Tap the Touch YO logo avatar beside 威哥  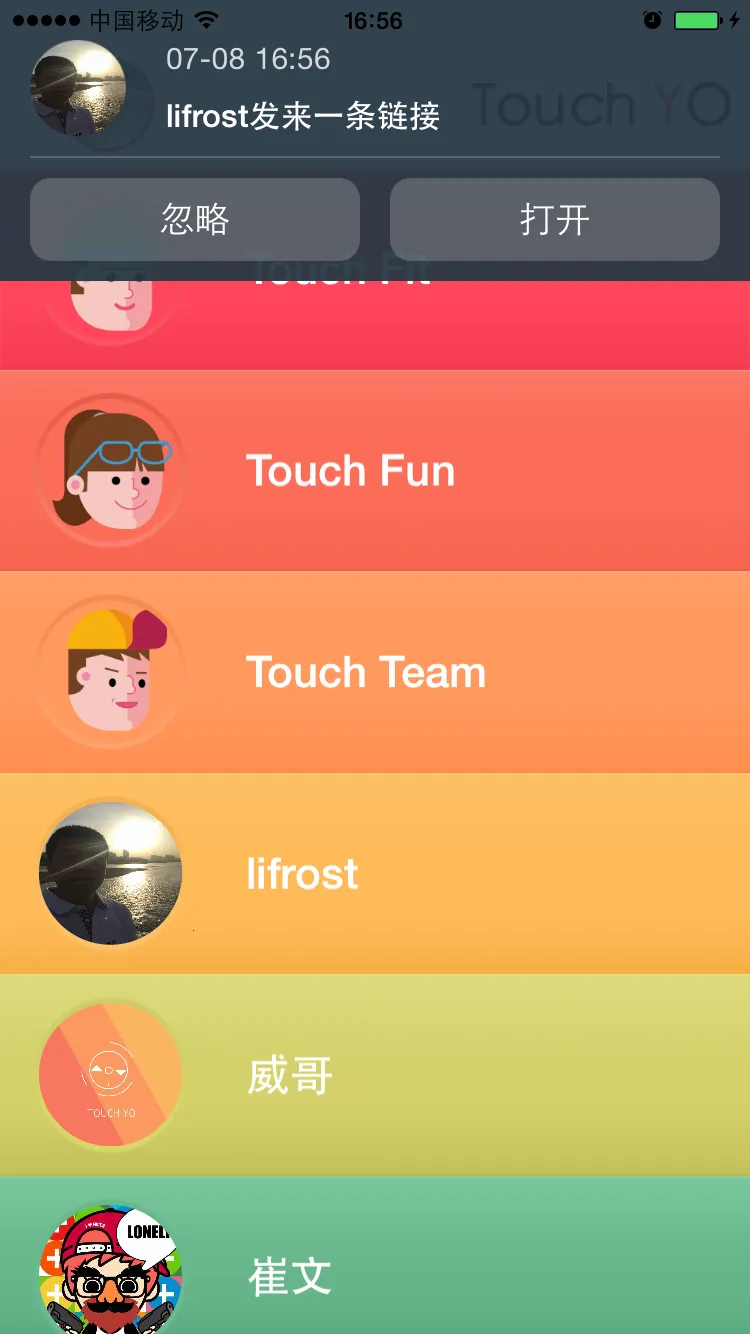pyautogui.click(x=110, y=1075)
